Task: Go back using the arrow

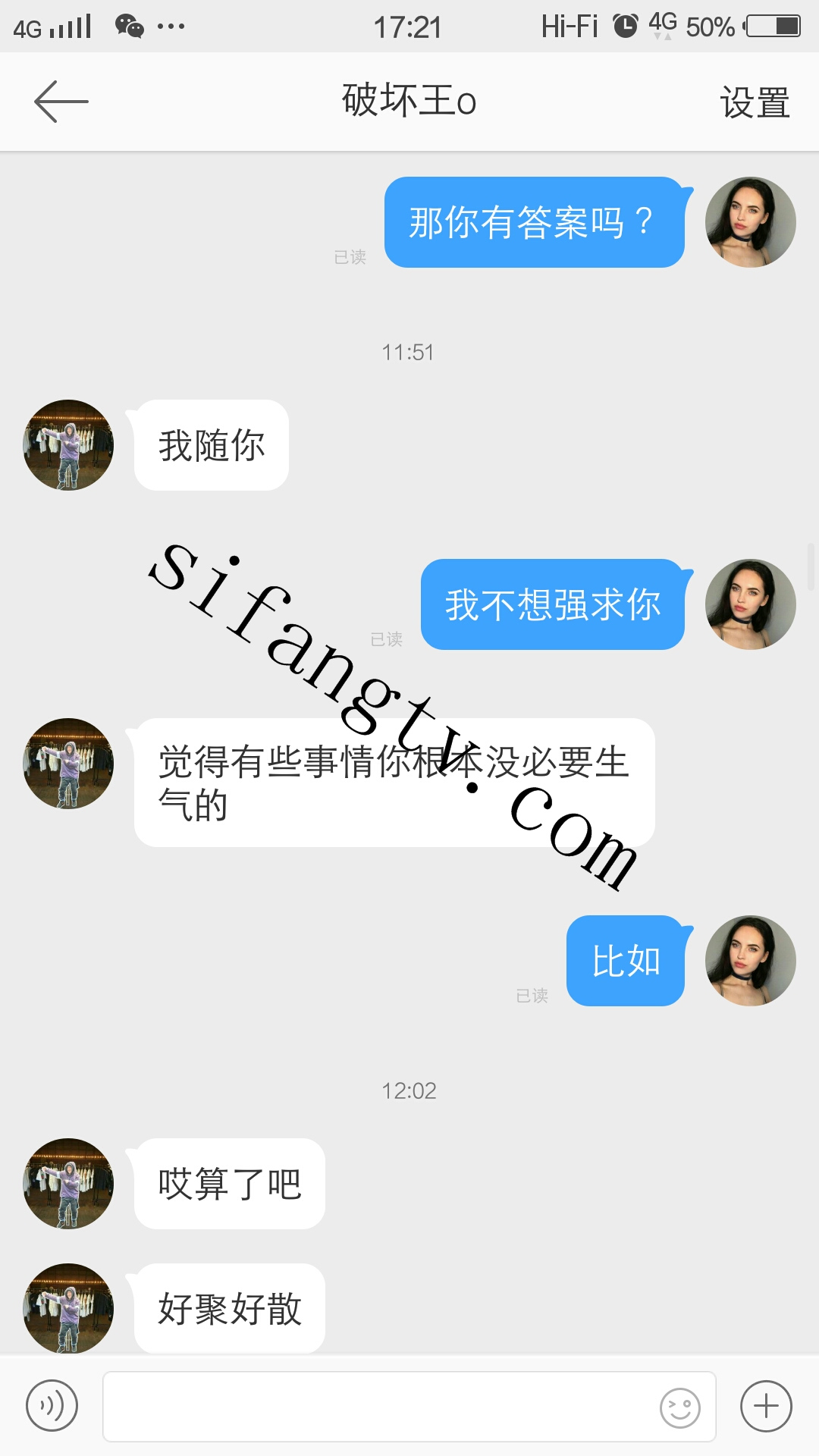Action: point(61,102)
